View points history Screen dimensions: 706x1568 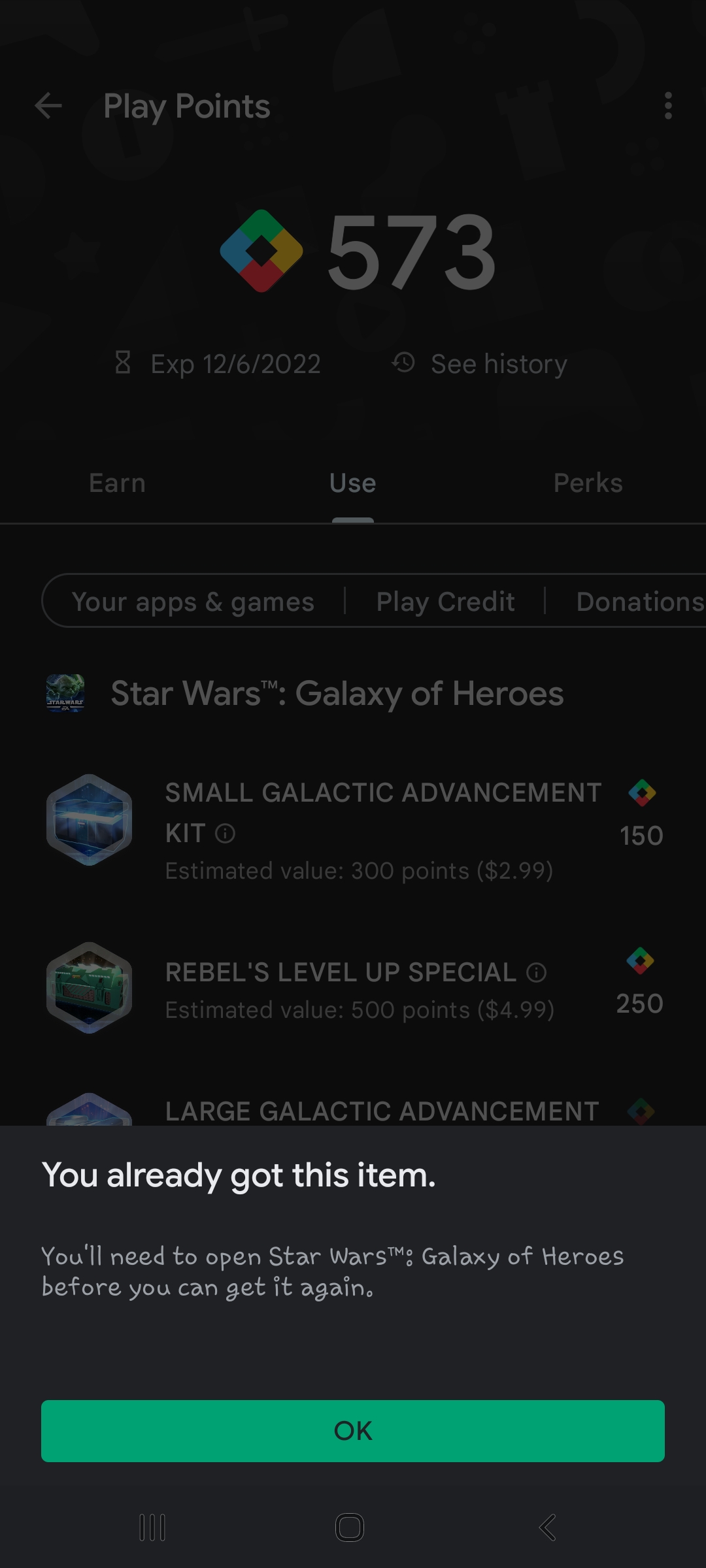(x=480, y=364)
